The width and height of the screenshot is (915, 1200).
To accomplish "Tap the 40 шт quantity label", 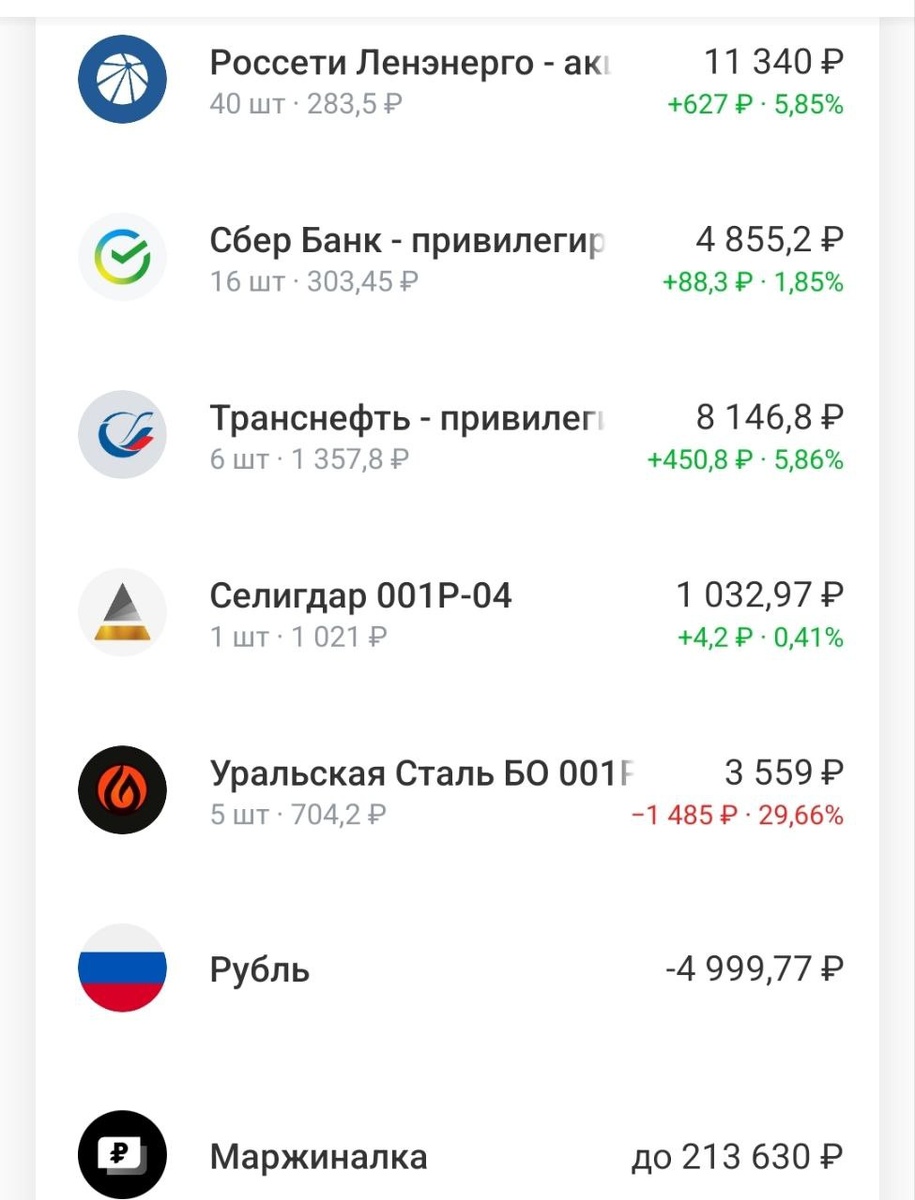I will tap(237, 104).
